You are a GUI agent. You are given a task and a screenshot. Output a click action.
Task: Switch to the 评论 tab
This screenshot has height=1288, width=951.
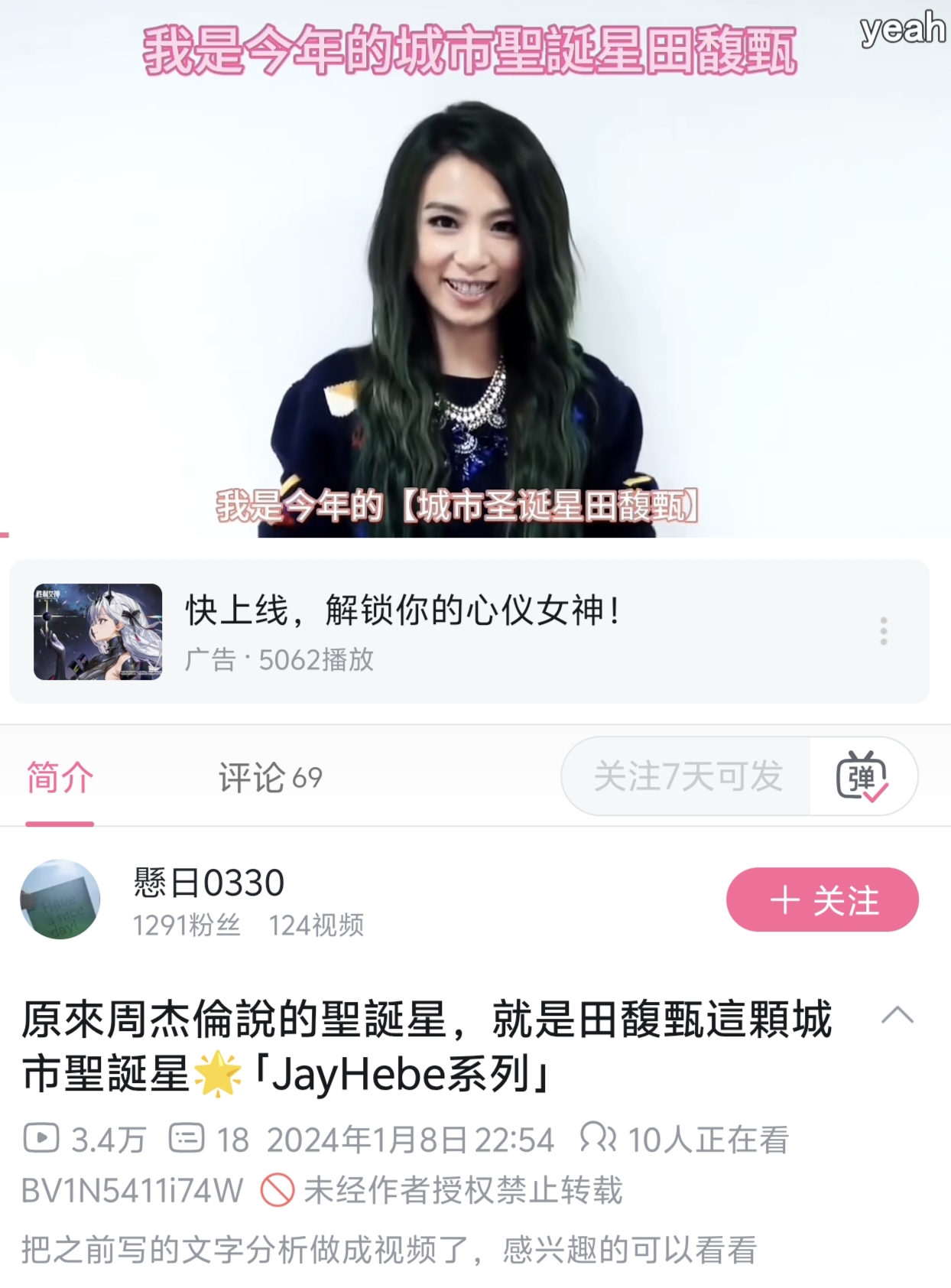click(x=270, y=778)
